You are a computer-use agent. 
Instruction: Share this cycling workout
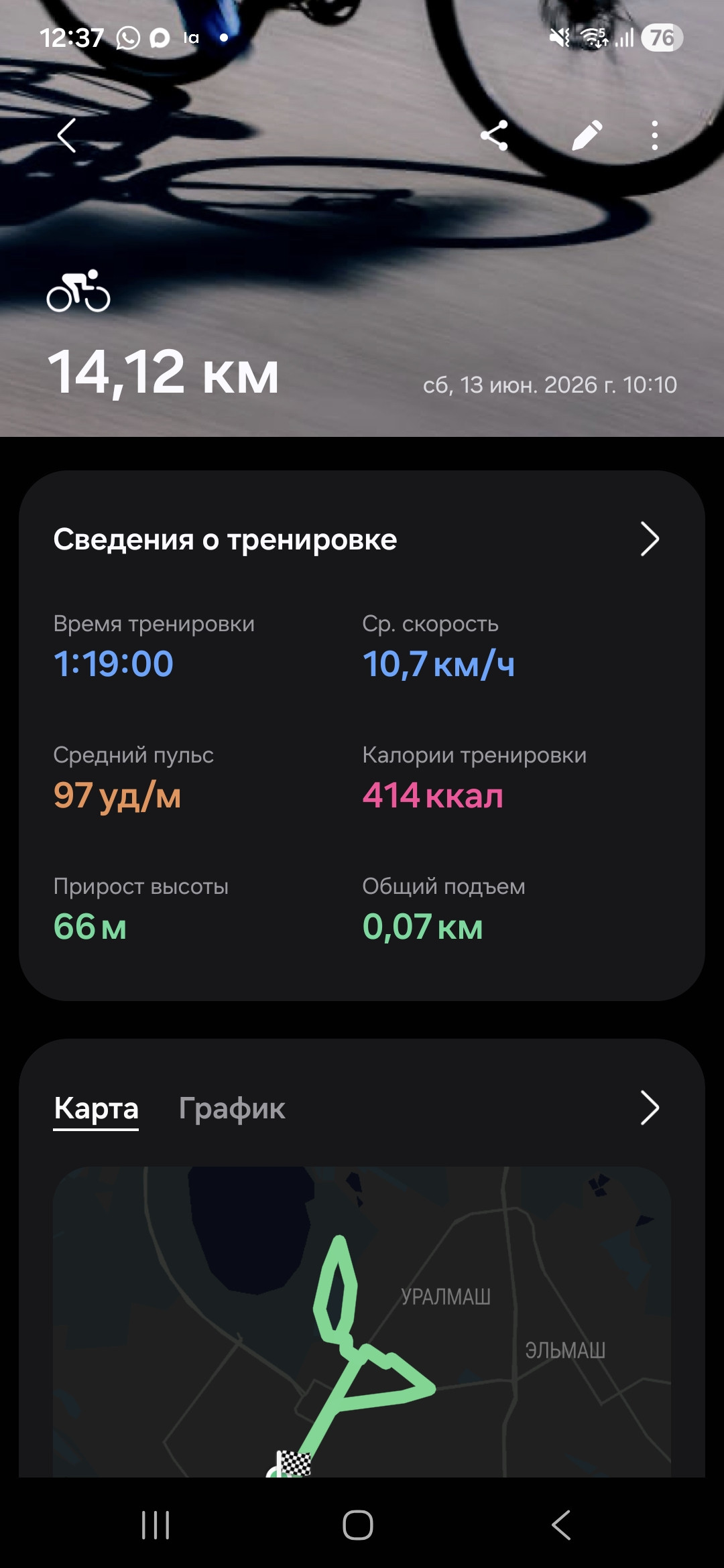pyautogui.click(x=494, y=136)
